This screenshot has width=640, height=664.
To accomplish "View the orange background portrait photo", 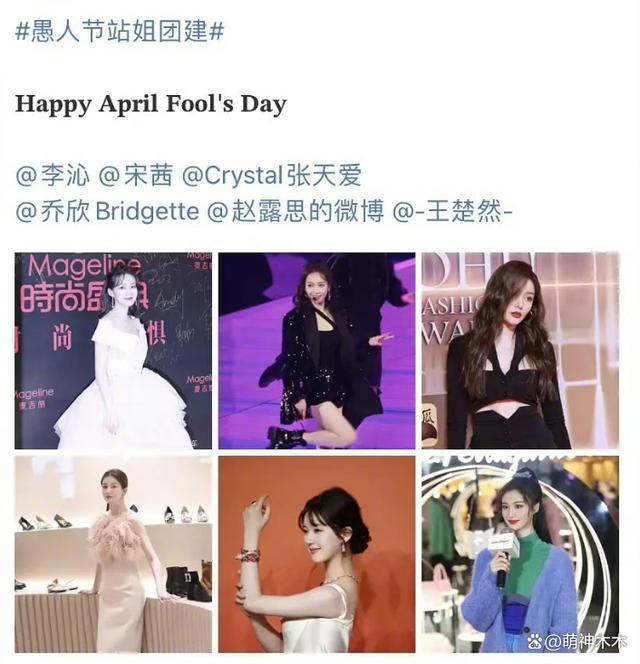I will 316,554.
